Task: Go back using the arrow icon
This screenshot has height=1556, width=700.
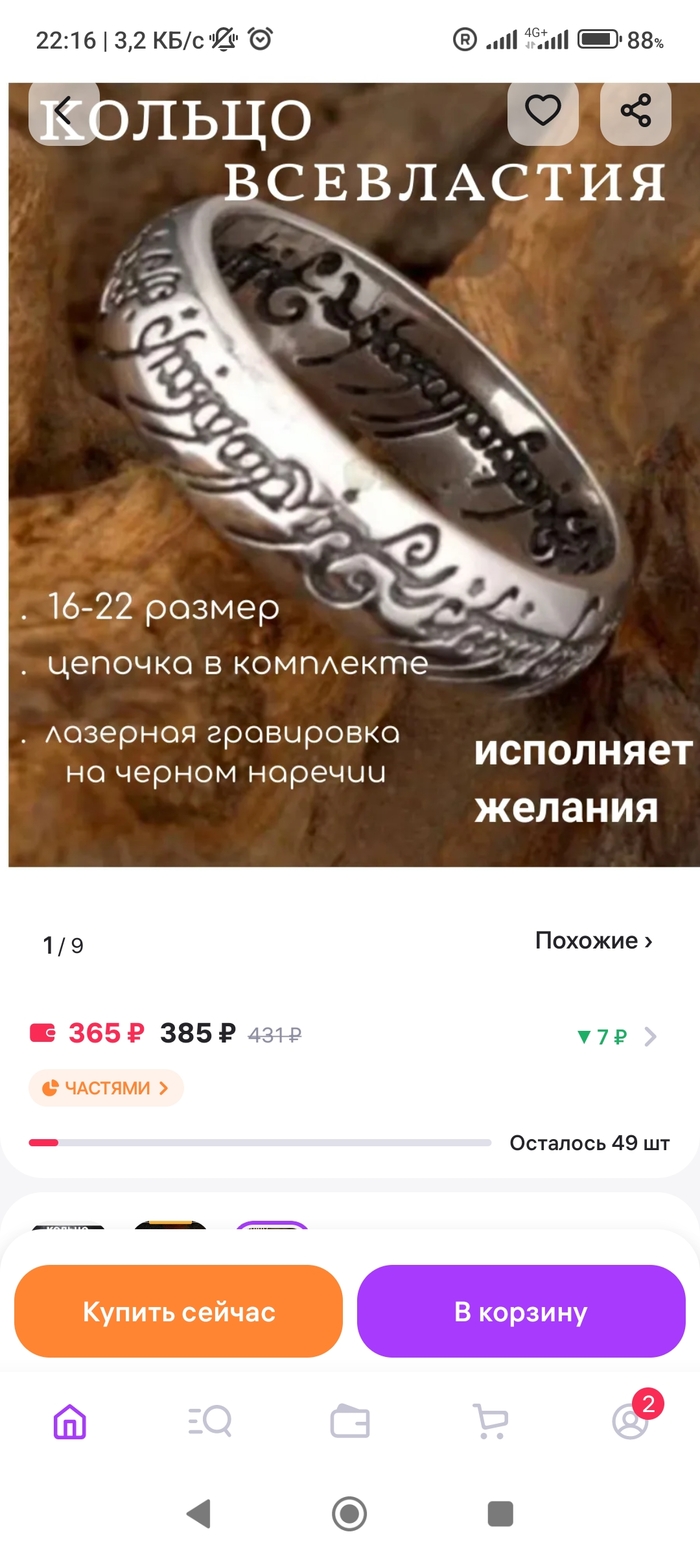Action: tap(64, 111)
